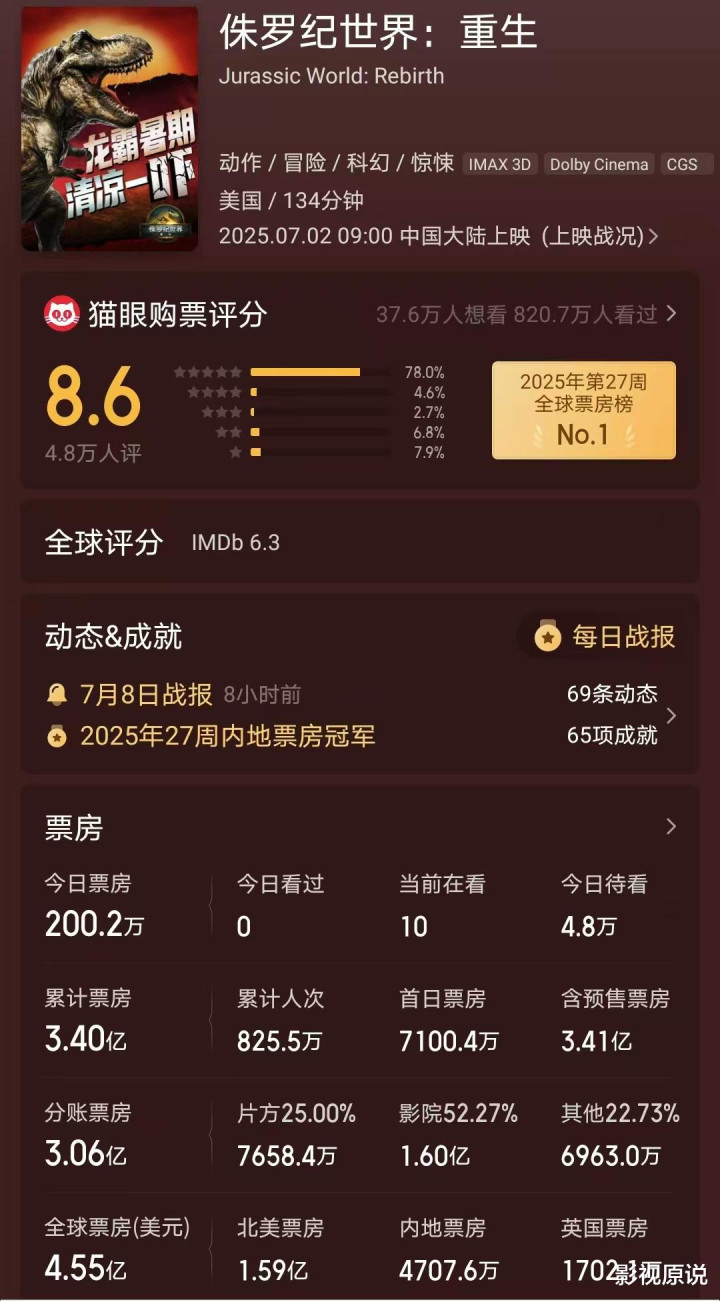Open the 猫眼购票评分 ratings detail chevron

click(671, 314)
